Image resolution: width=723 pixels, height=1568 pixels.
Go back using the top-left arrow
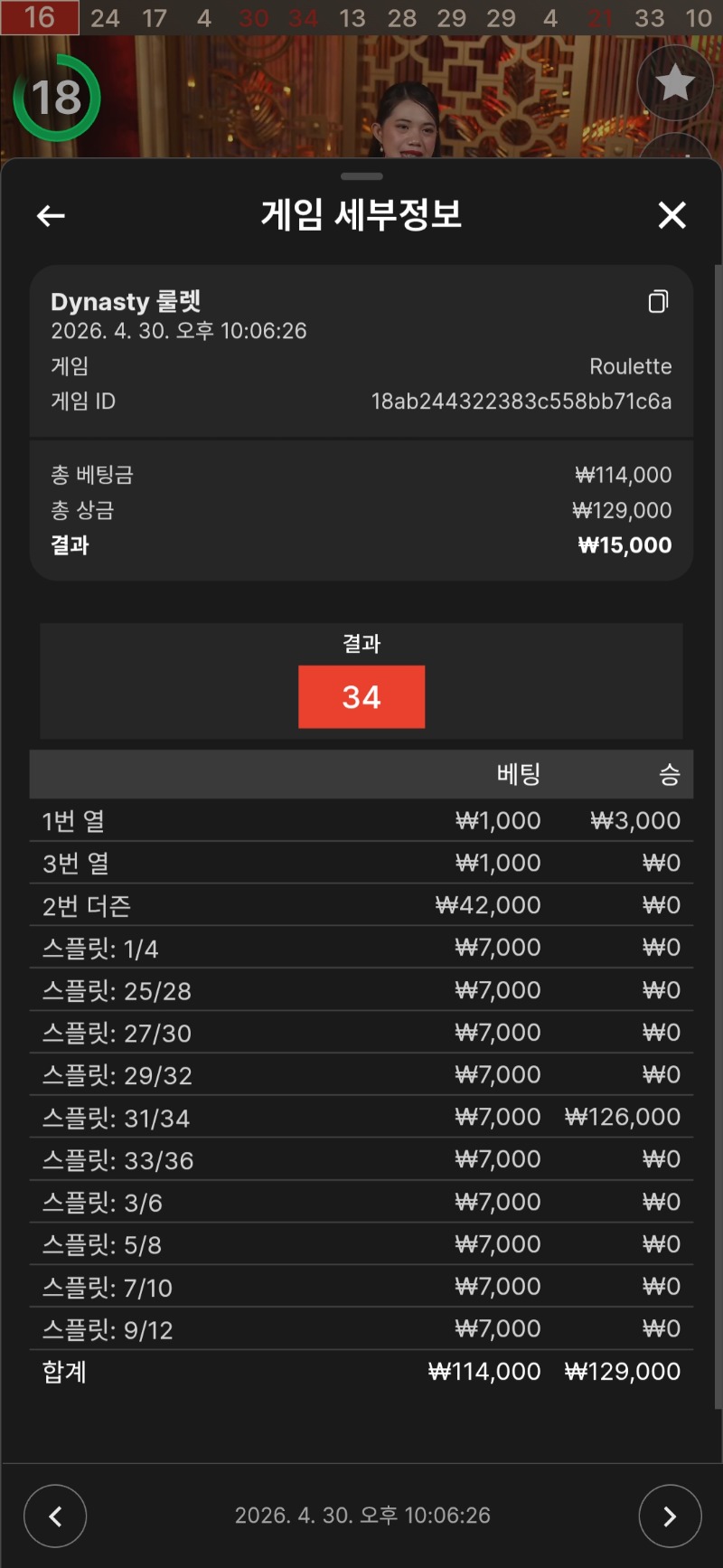[x=51, y=215]
